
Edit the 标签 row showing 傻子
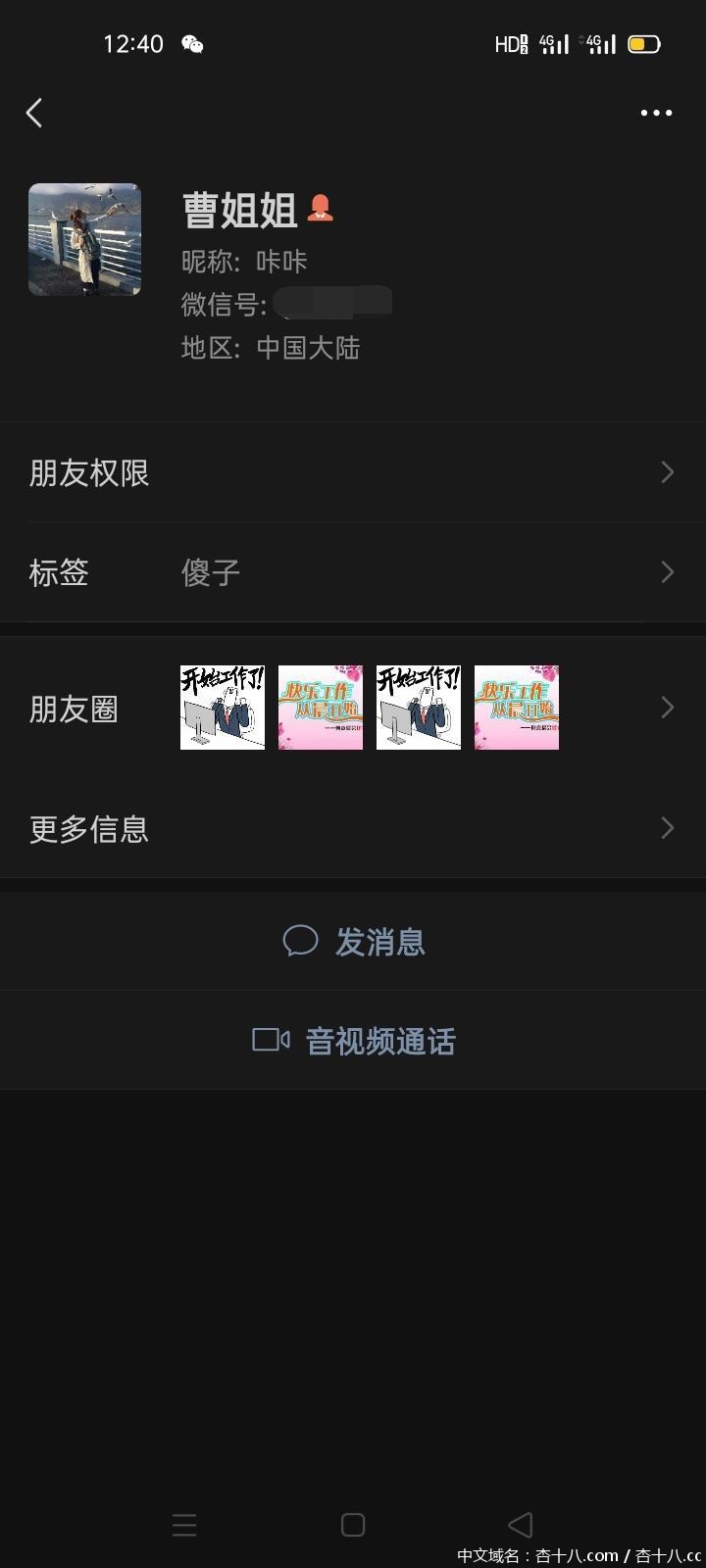(x=353, y=572)
